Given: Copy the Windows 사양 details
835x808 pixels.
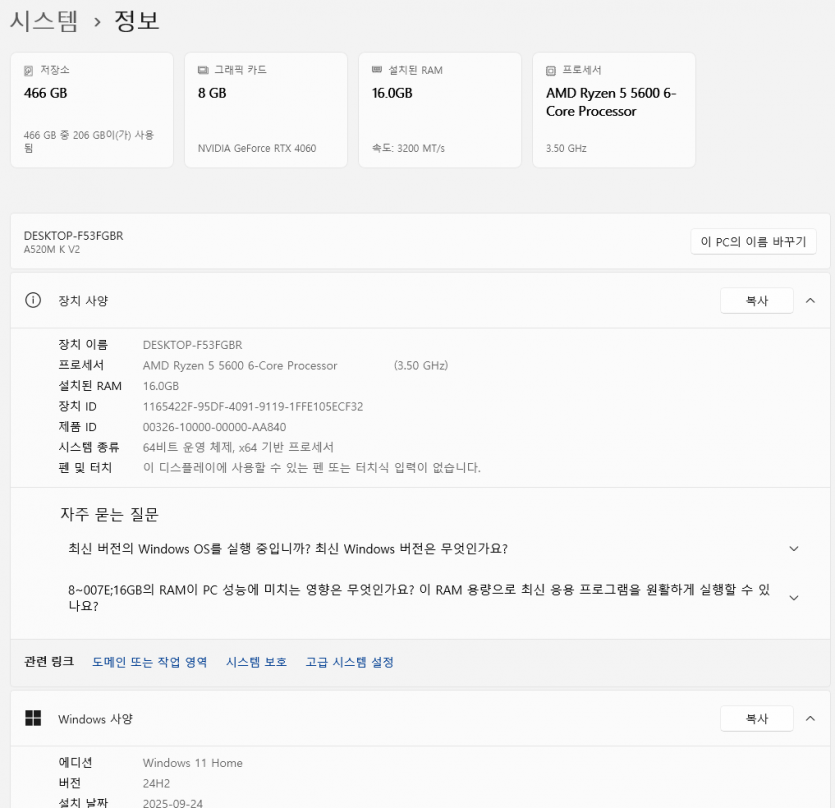Looking at the screenshot, I should (756, 719).
